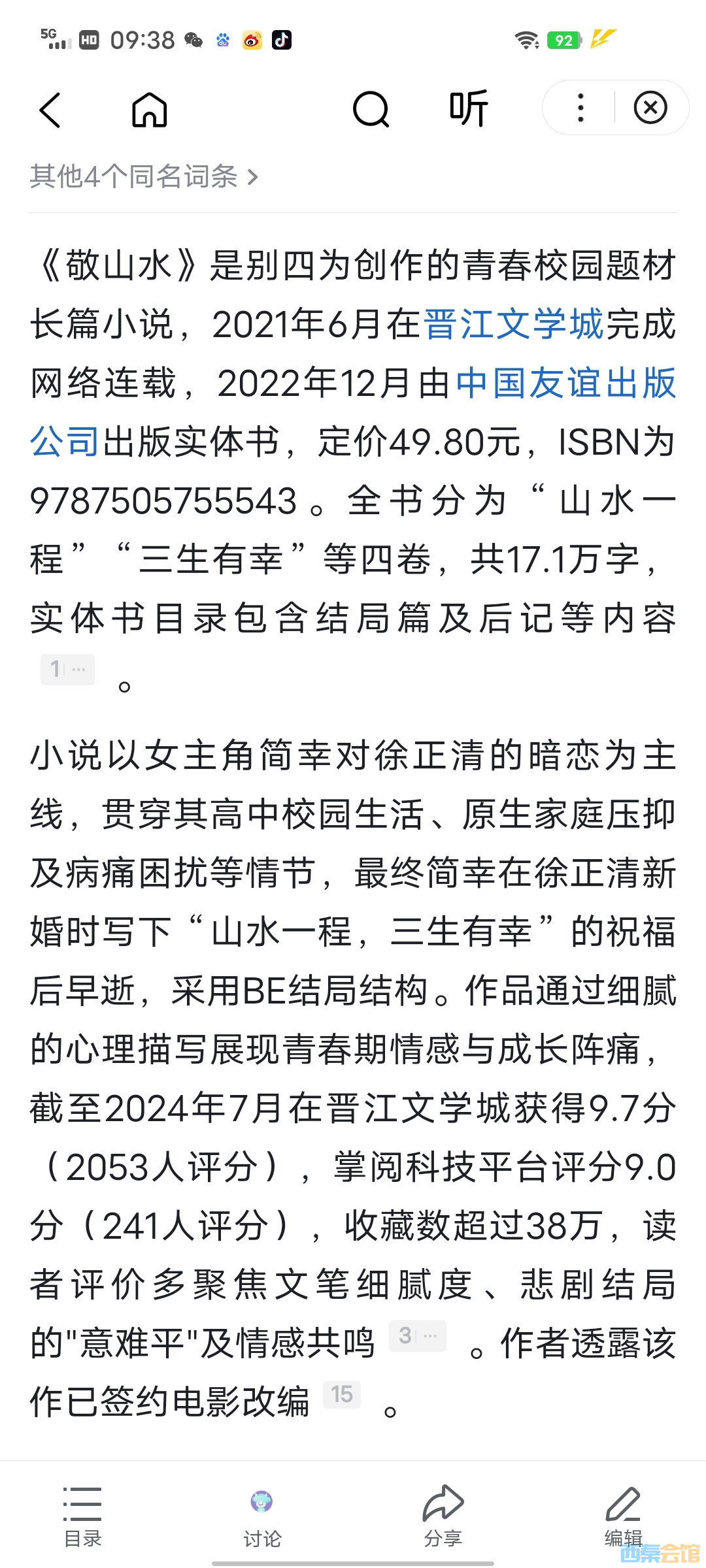706x1568 pixels.
Task: Open reference citation 15
Action: (x=342, y=1394)
